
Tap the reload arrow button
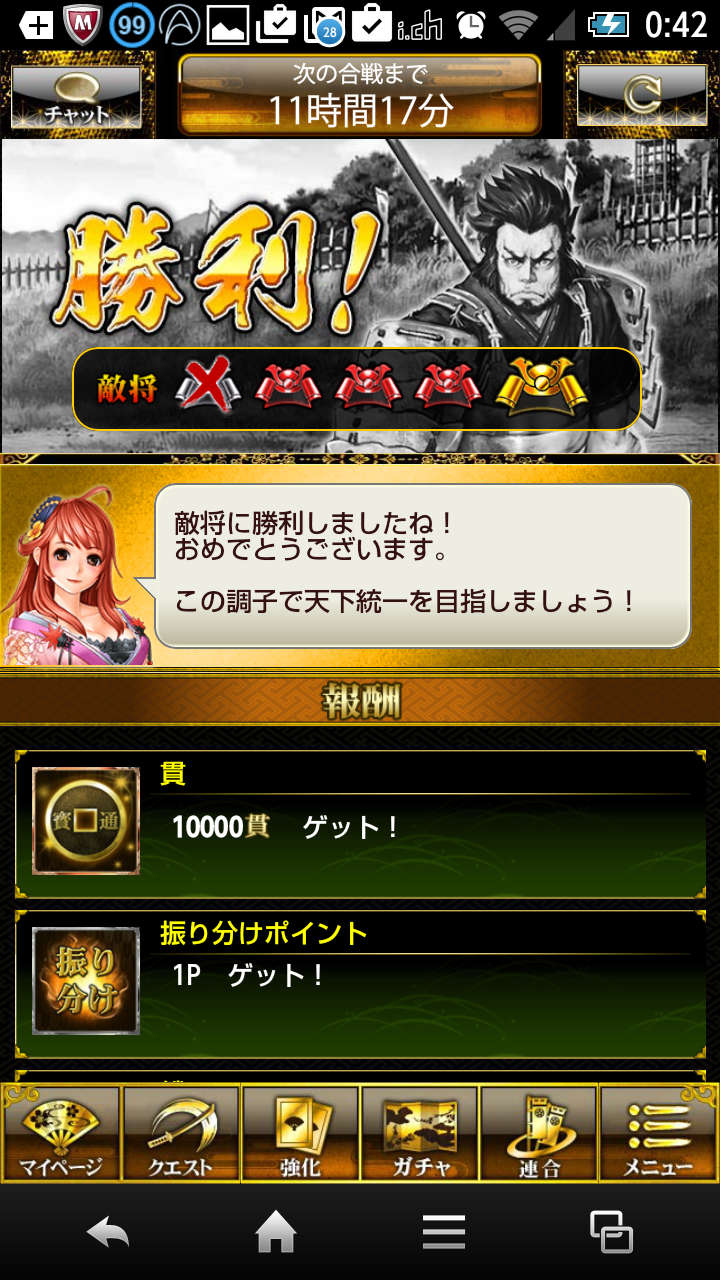coord(640,97)
